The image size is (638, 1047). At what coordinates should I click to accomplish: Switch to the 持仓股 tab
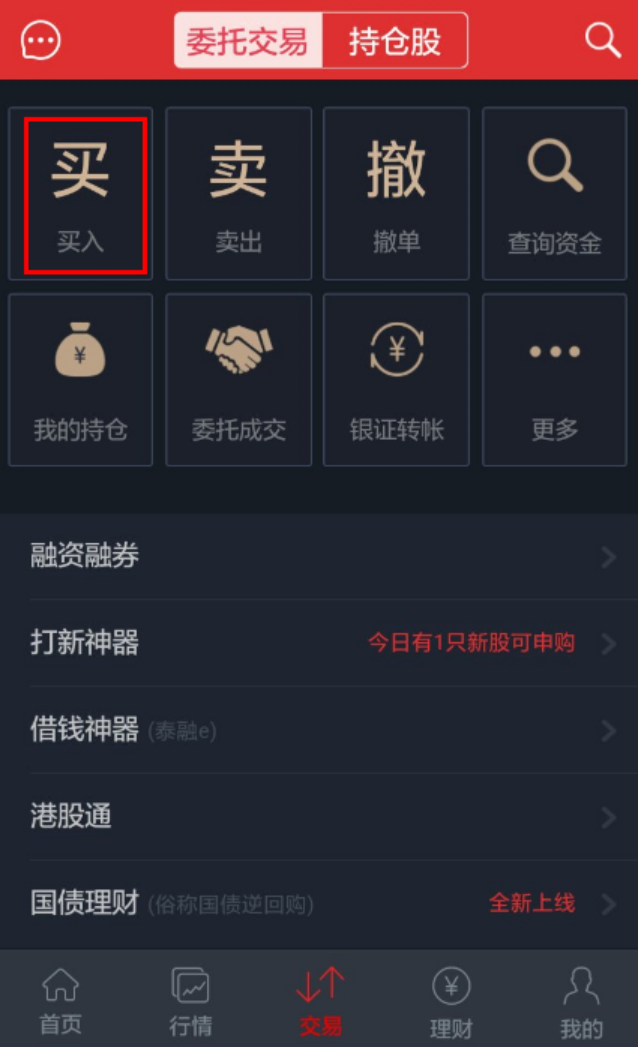pos(394,41)
